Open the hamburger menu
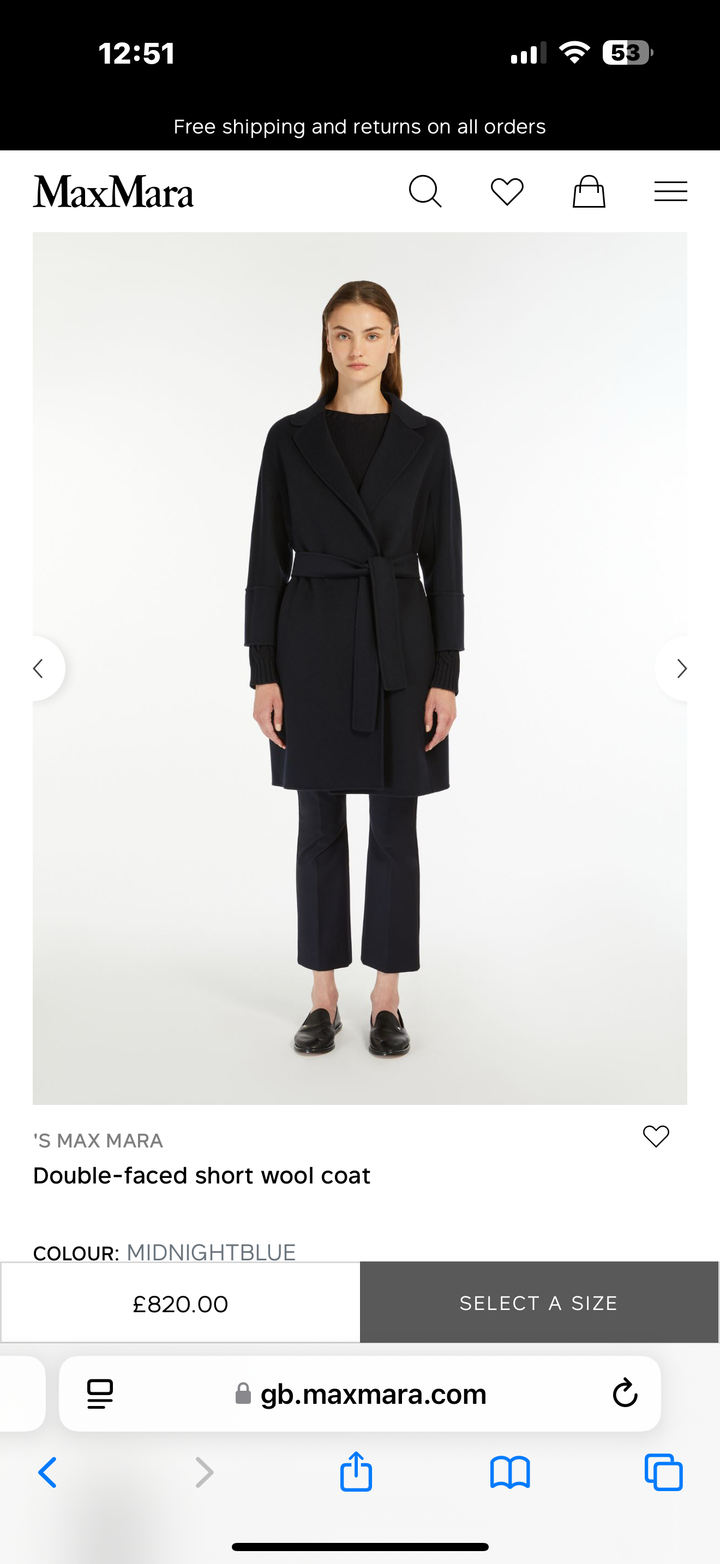This screenshot has height=1564, width=720. (x=670, y=191)
